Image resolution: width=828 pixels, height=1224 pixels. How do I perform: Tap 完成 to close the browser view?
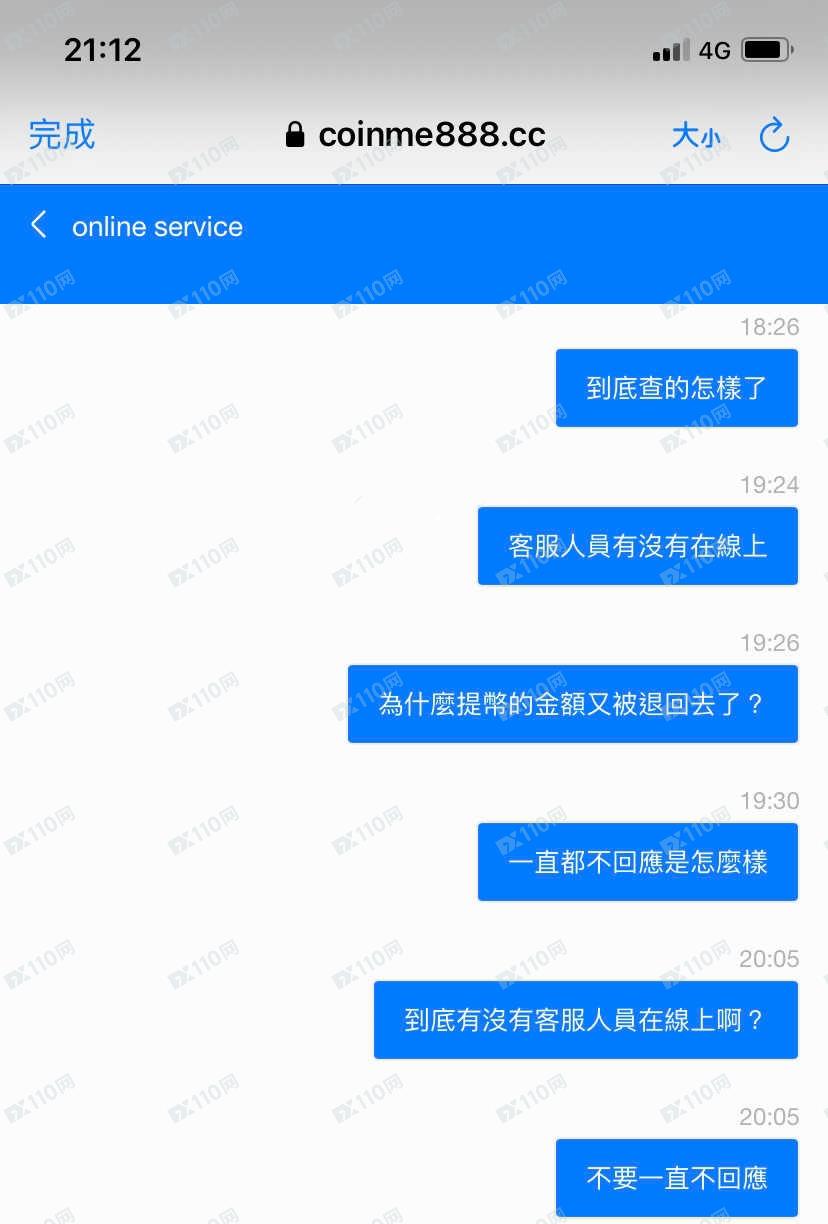pyautogui.click(x=62, y=135)
